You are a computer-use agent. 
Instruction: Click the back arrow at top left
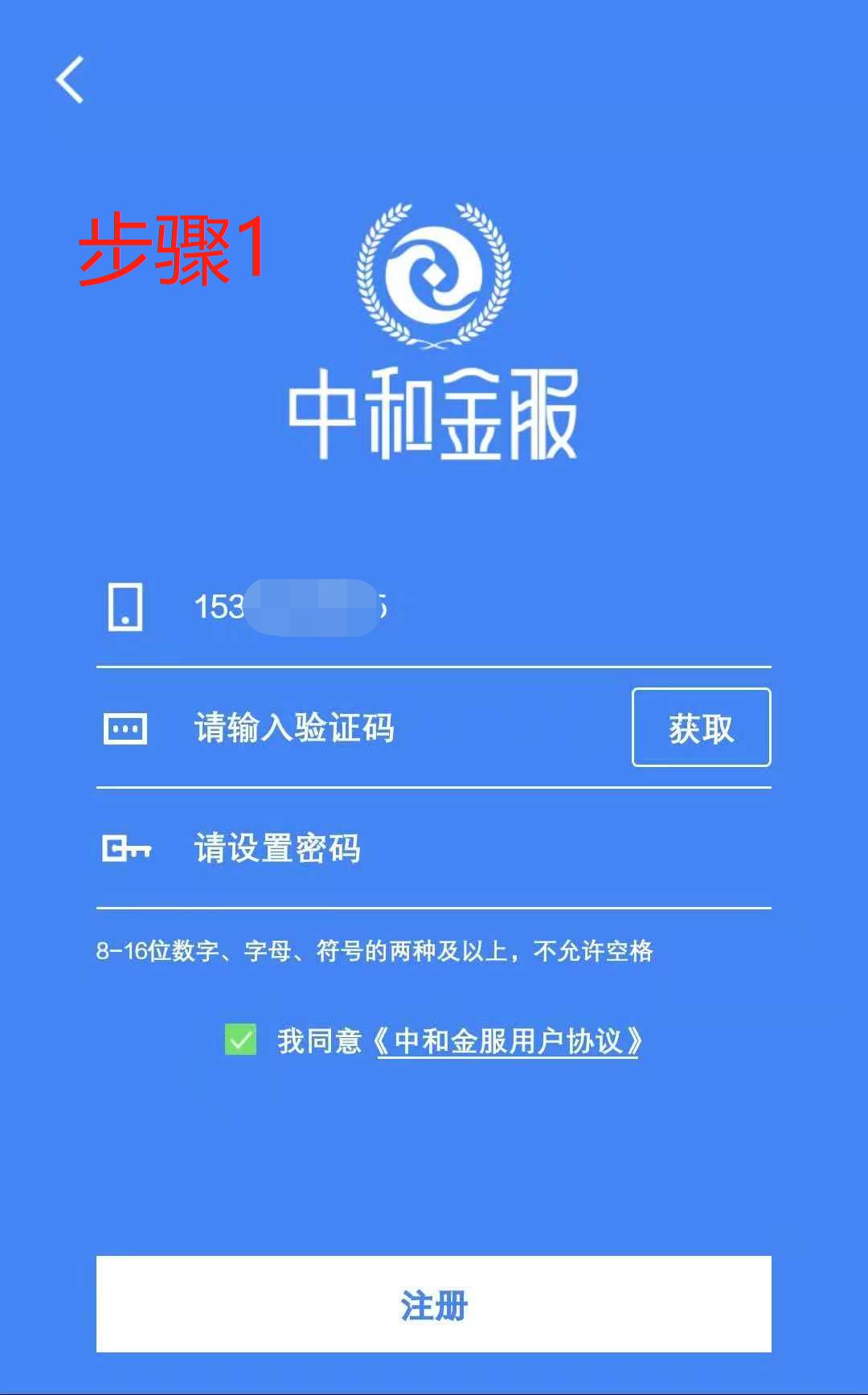click(69, 80)
